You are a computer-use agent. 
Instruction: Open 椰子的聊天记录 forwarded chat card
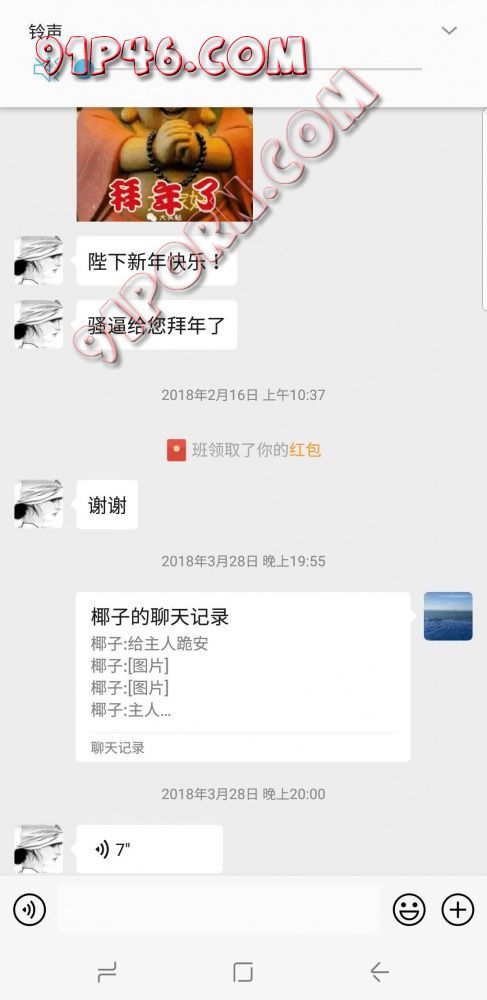pos(243,677)
